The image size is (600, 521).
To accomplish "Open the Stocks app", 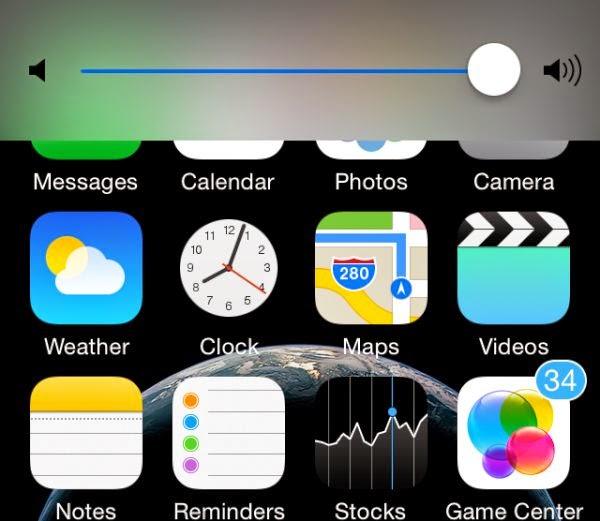I will tap(371, 433).
